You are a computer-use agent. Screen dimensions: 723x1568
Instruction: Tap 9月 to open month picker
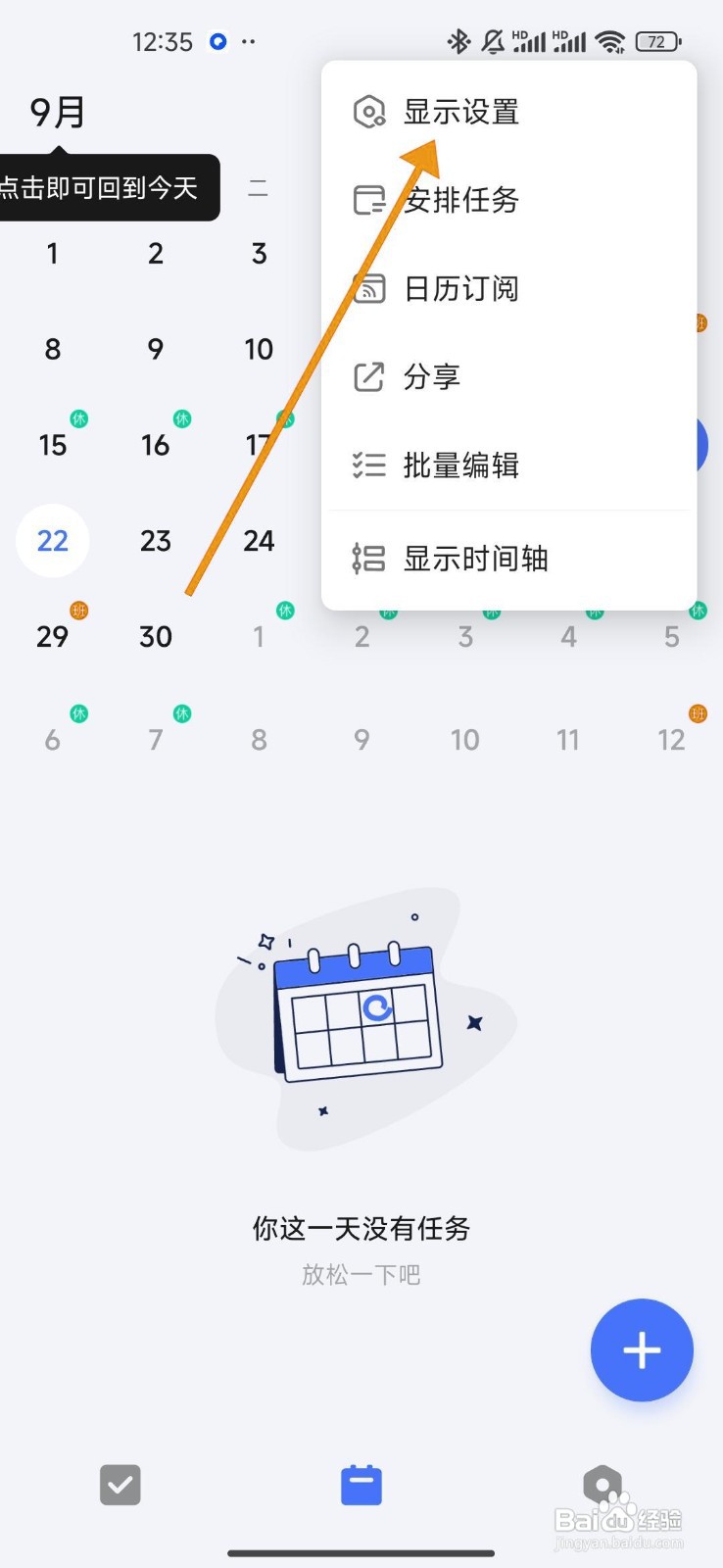click(57, 111)
